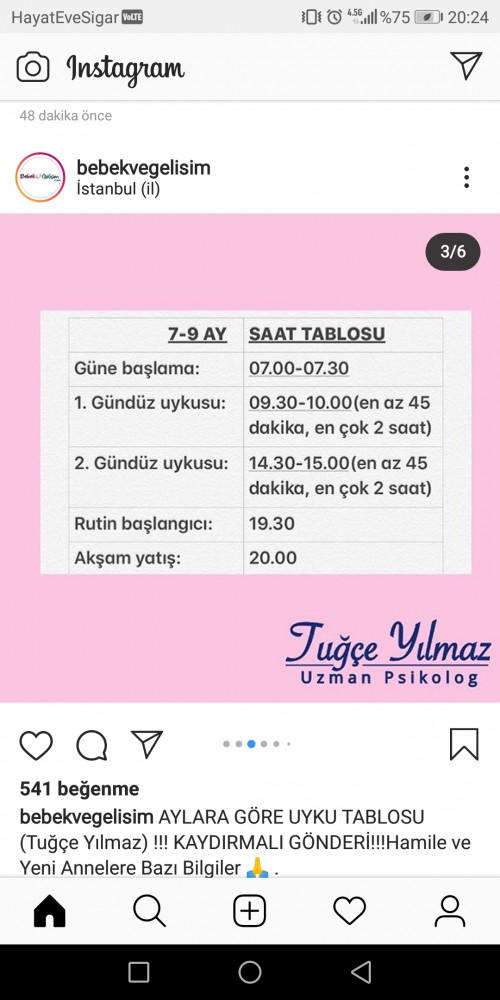
Task: Open the İstanbul (il) location link
Action: point(118,189)
